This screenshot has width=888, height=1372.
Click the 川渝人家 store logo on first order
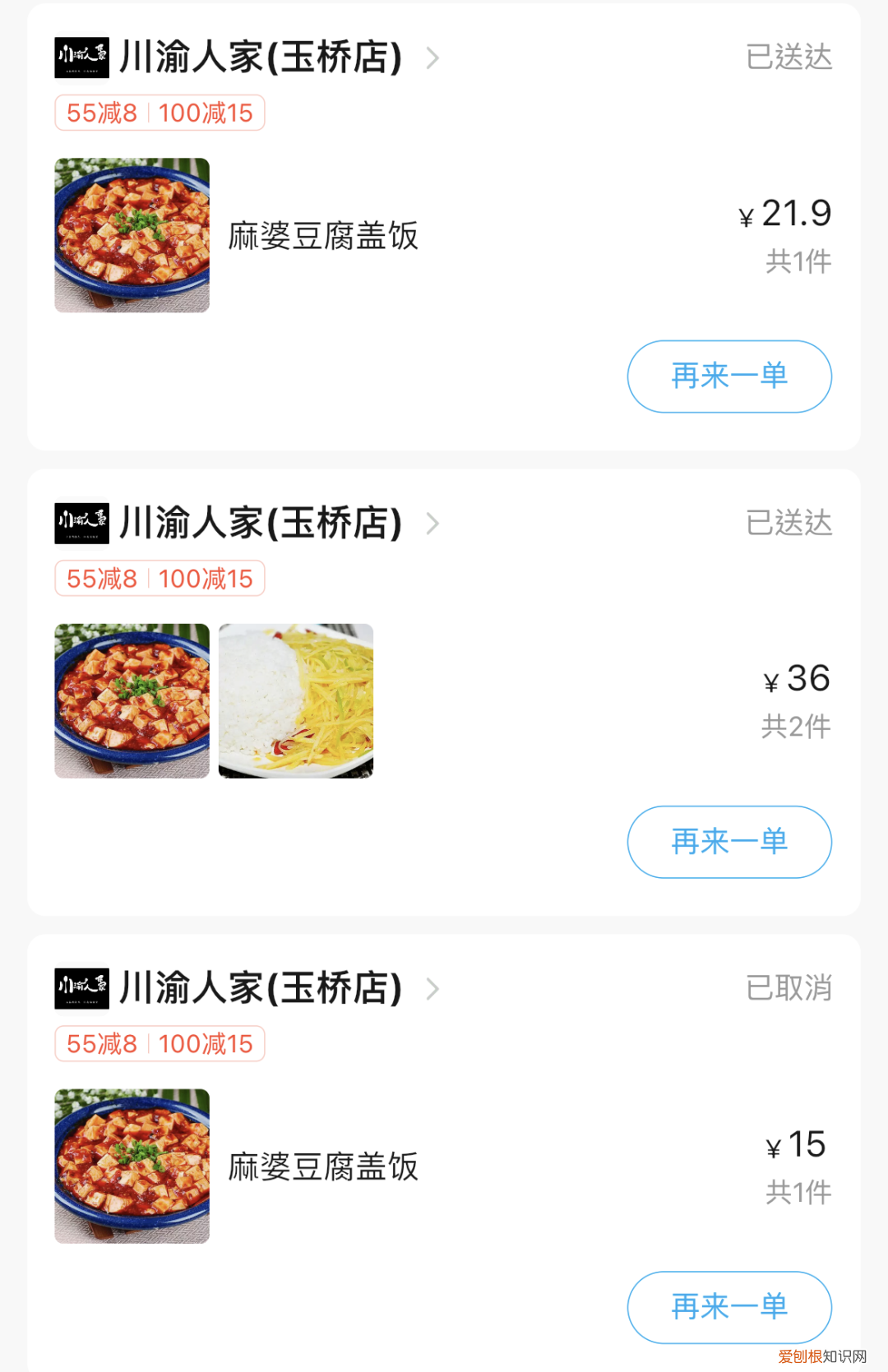(x=81, y=58)
